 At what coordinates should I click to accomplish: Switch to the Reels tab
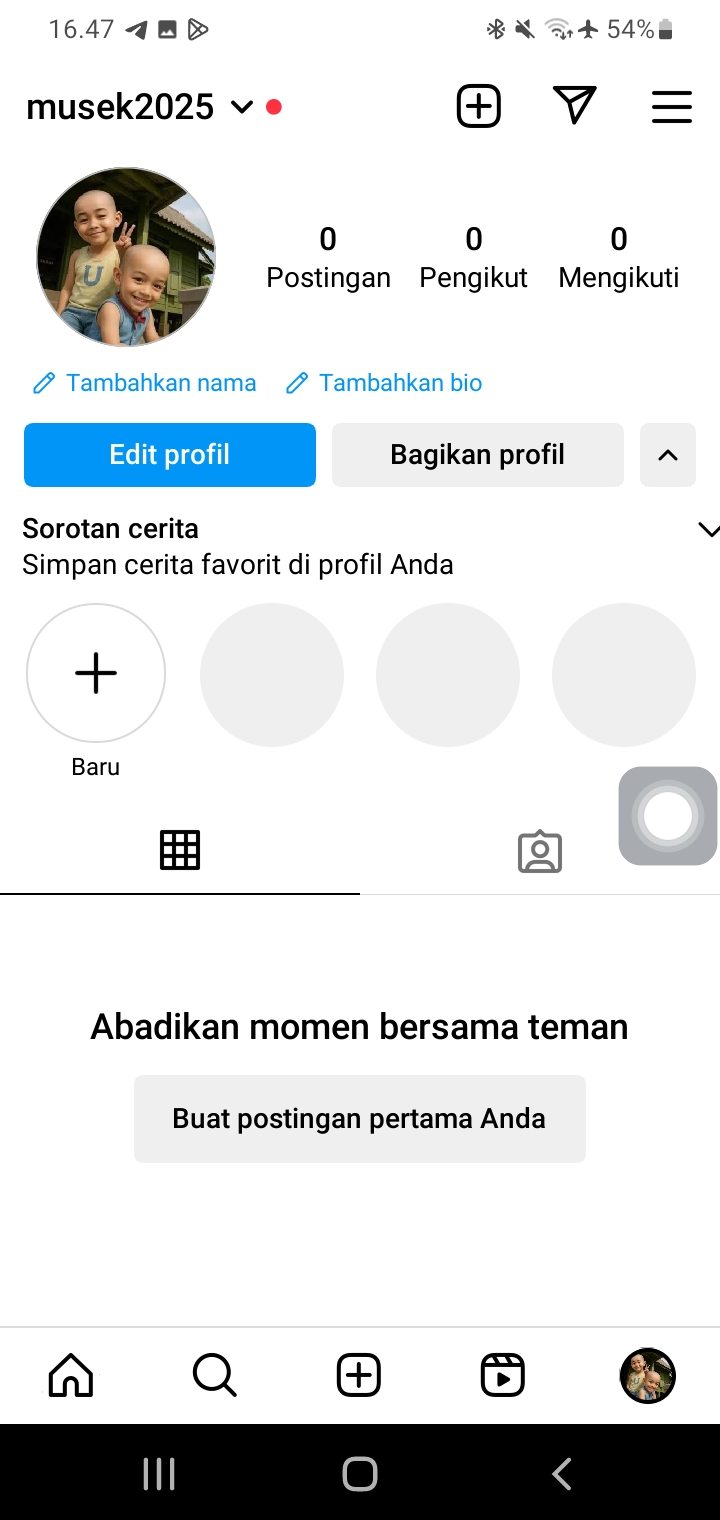[x=503, y=1376]
